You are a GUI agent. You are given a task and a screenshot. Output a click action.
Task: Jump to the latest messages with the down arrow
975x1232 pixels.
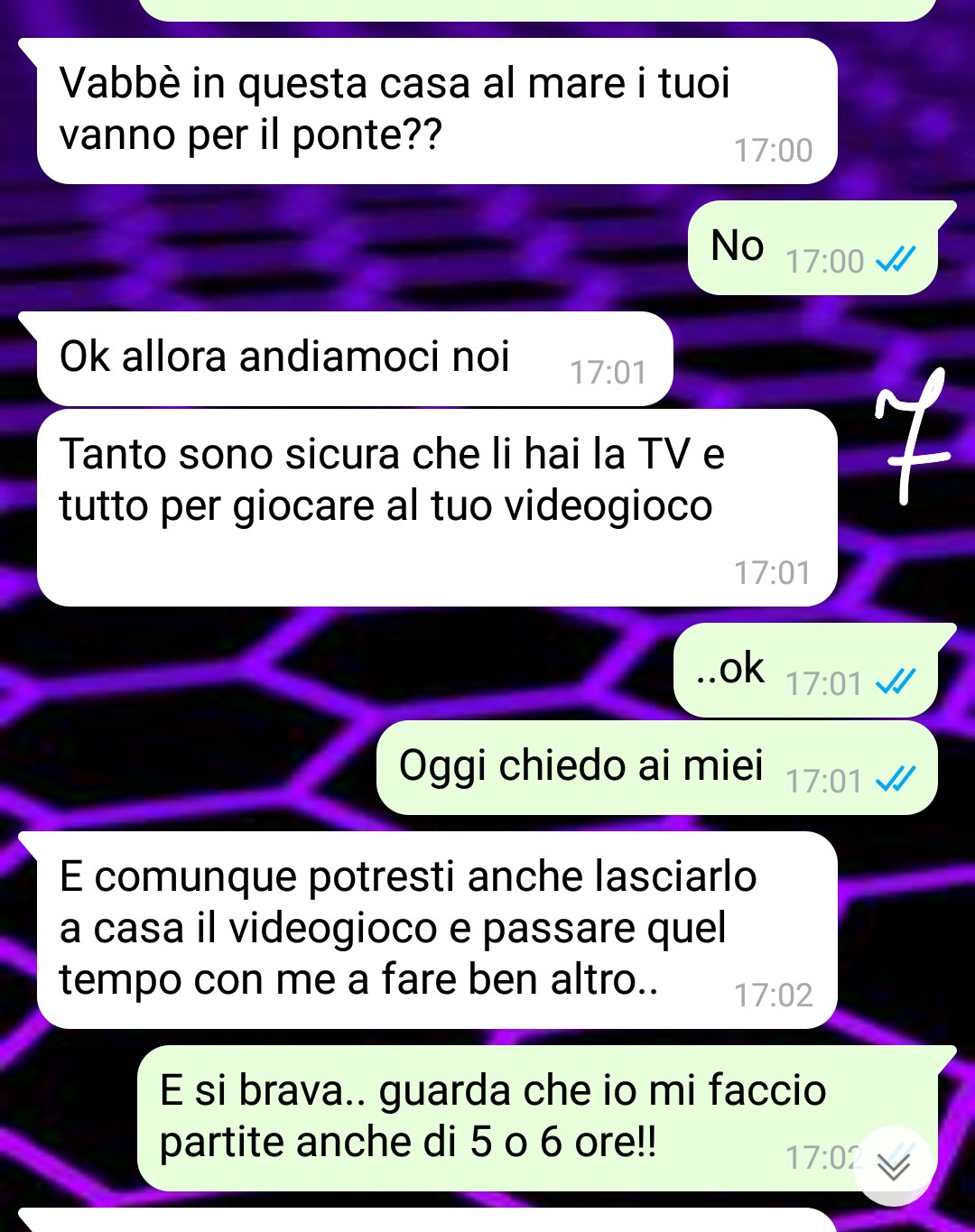893,1166
